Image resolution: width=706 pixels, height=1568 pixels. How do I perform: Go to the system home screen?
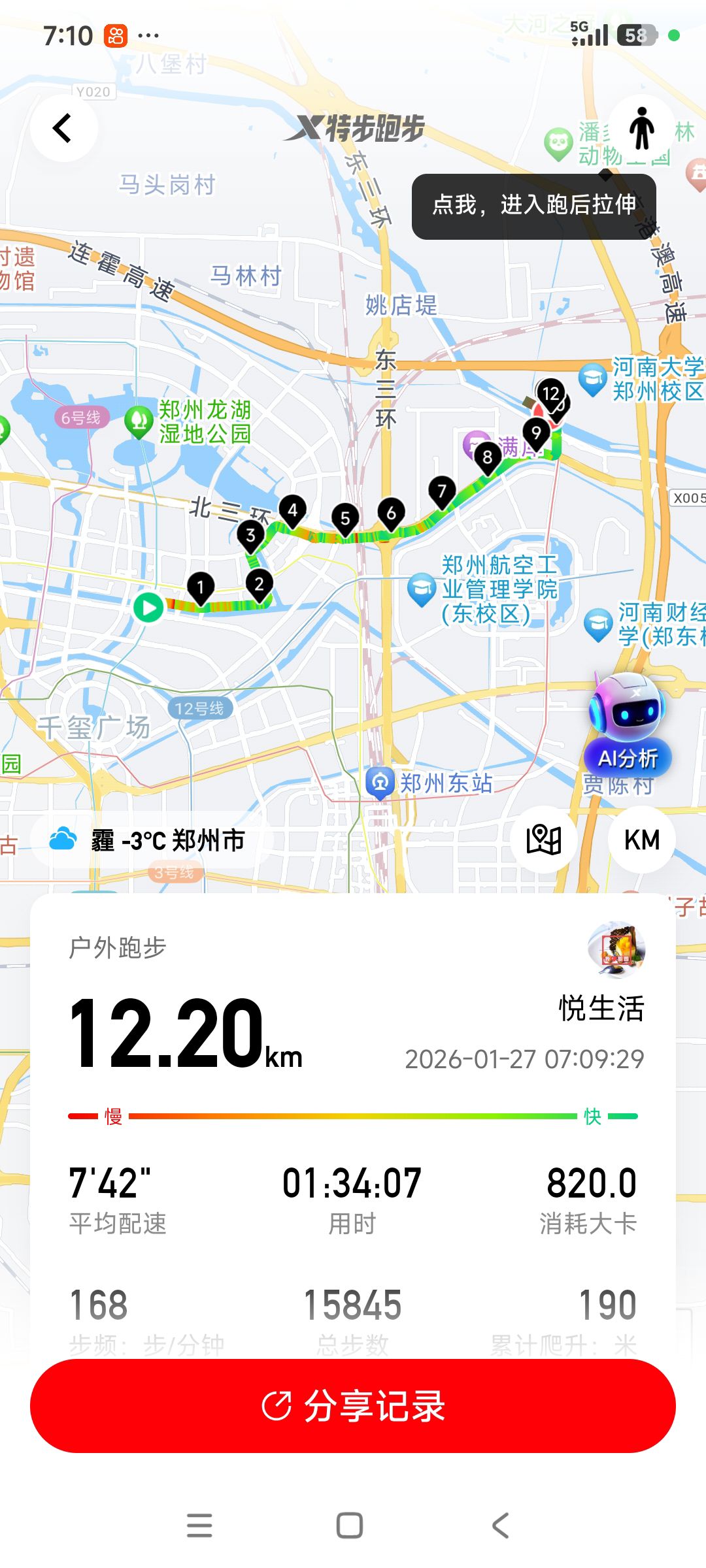(x=350, y=1526)
